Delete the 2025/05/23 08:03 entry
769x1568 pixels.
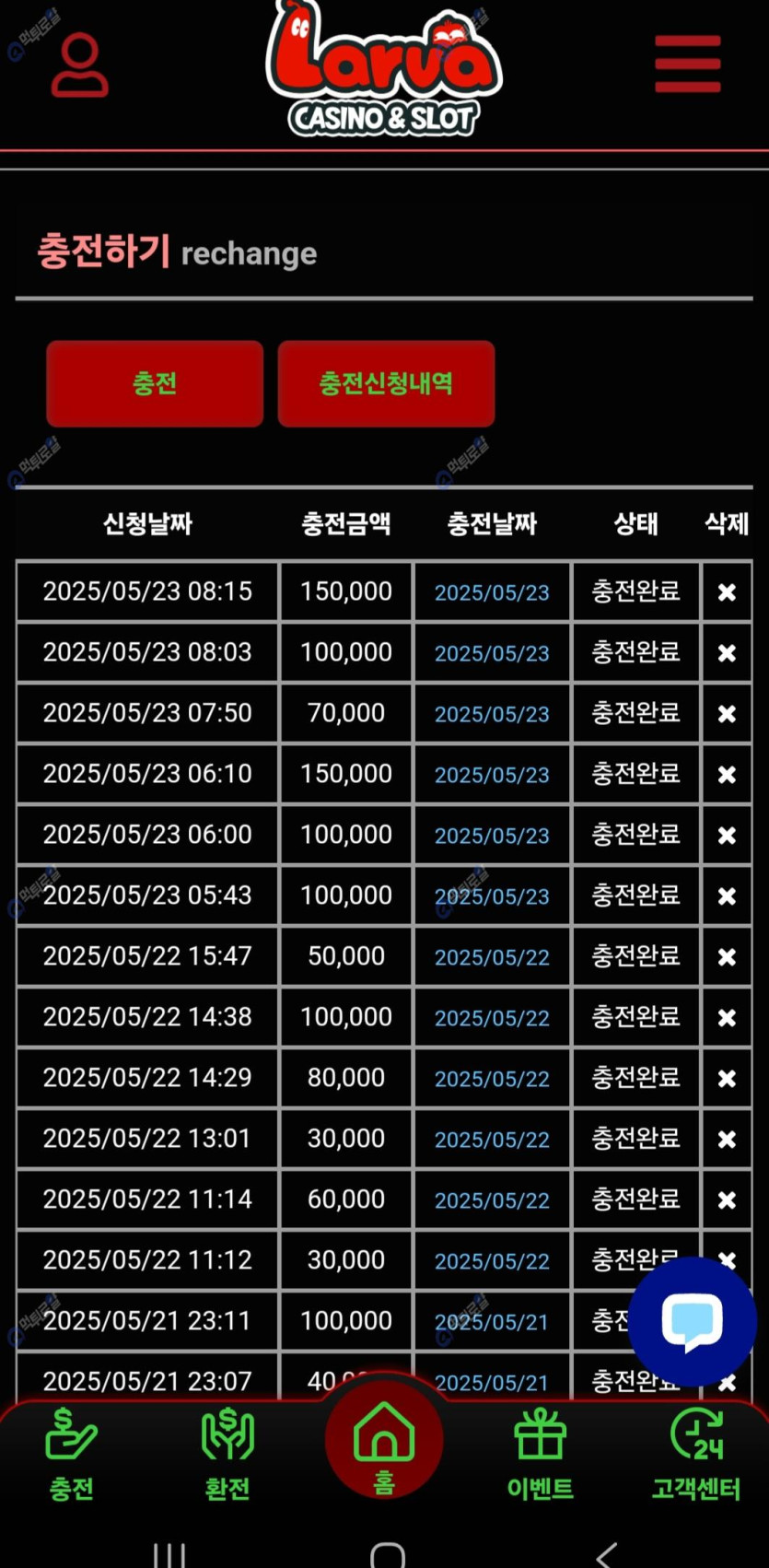tap(727, 653)
